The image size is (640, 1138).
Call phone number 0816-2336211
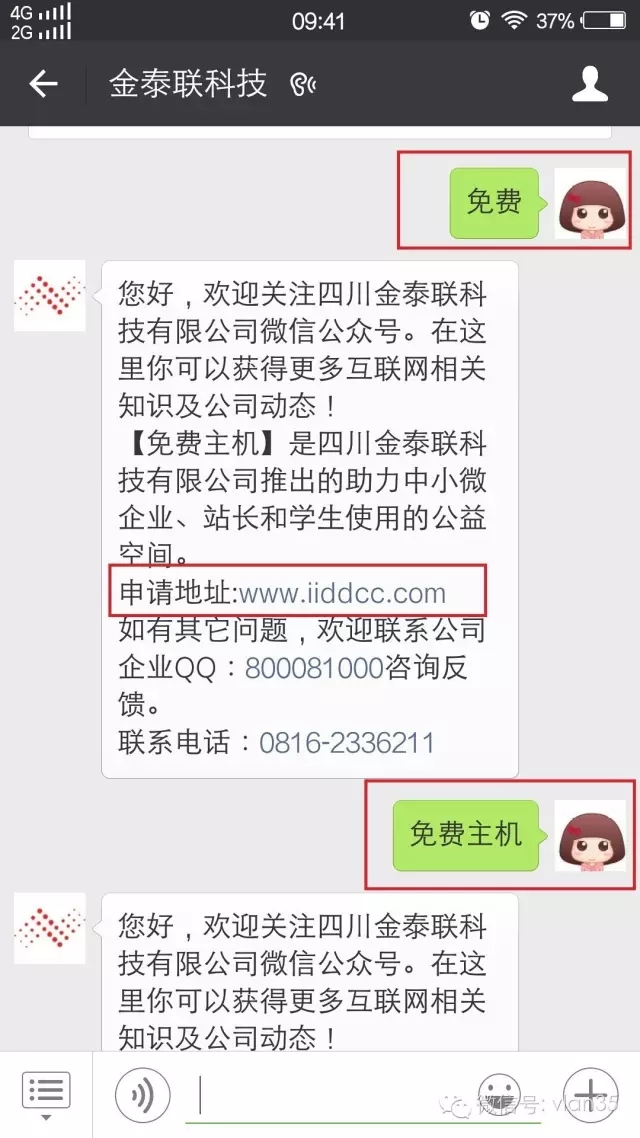(346, 743)
